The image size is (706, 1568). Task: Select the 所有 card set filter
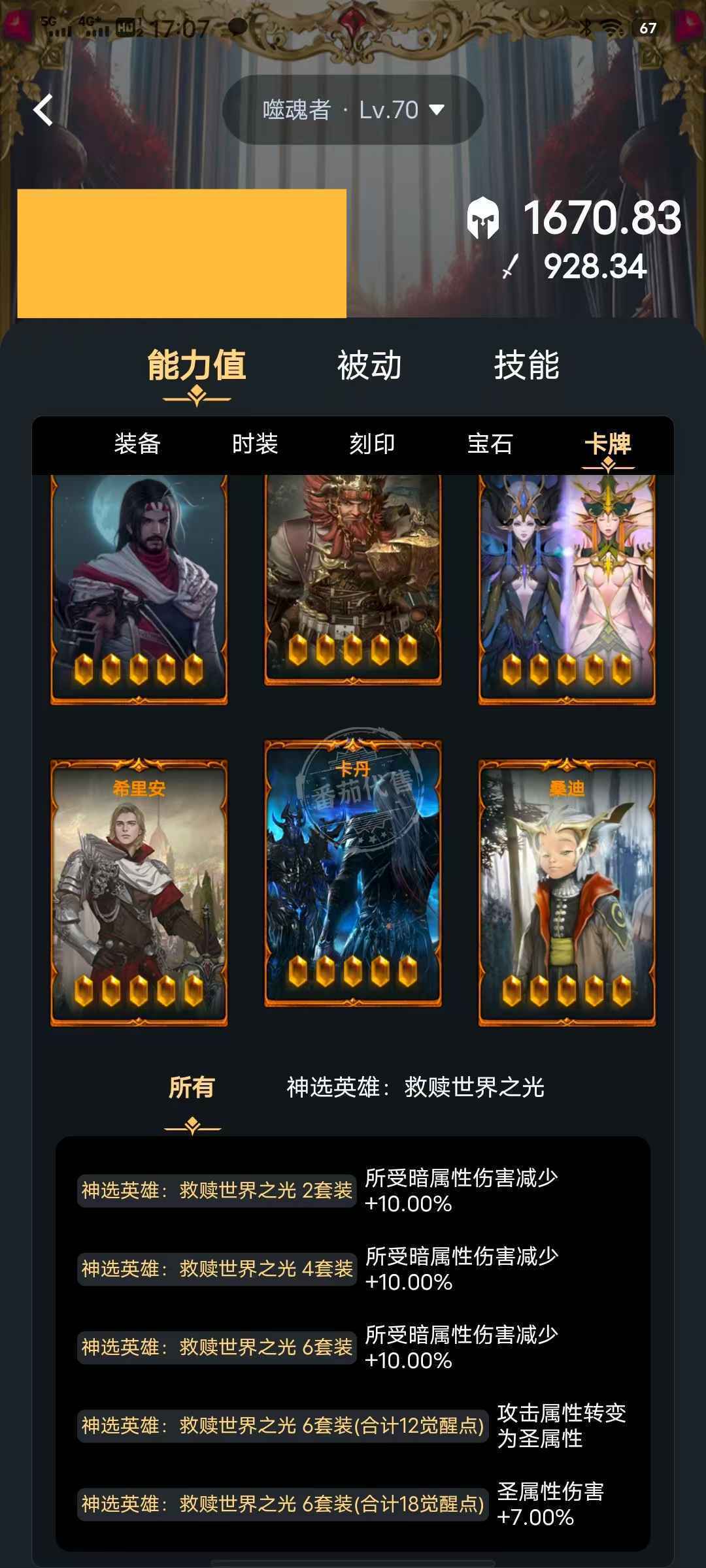tap(192, 1088)
